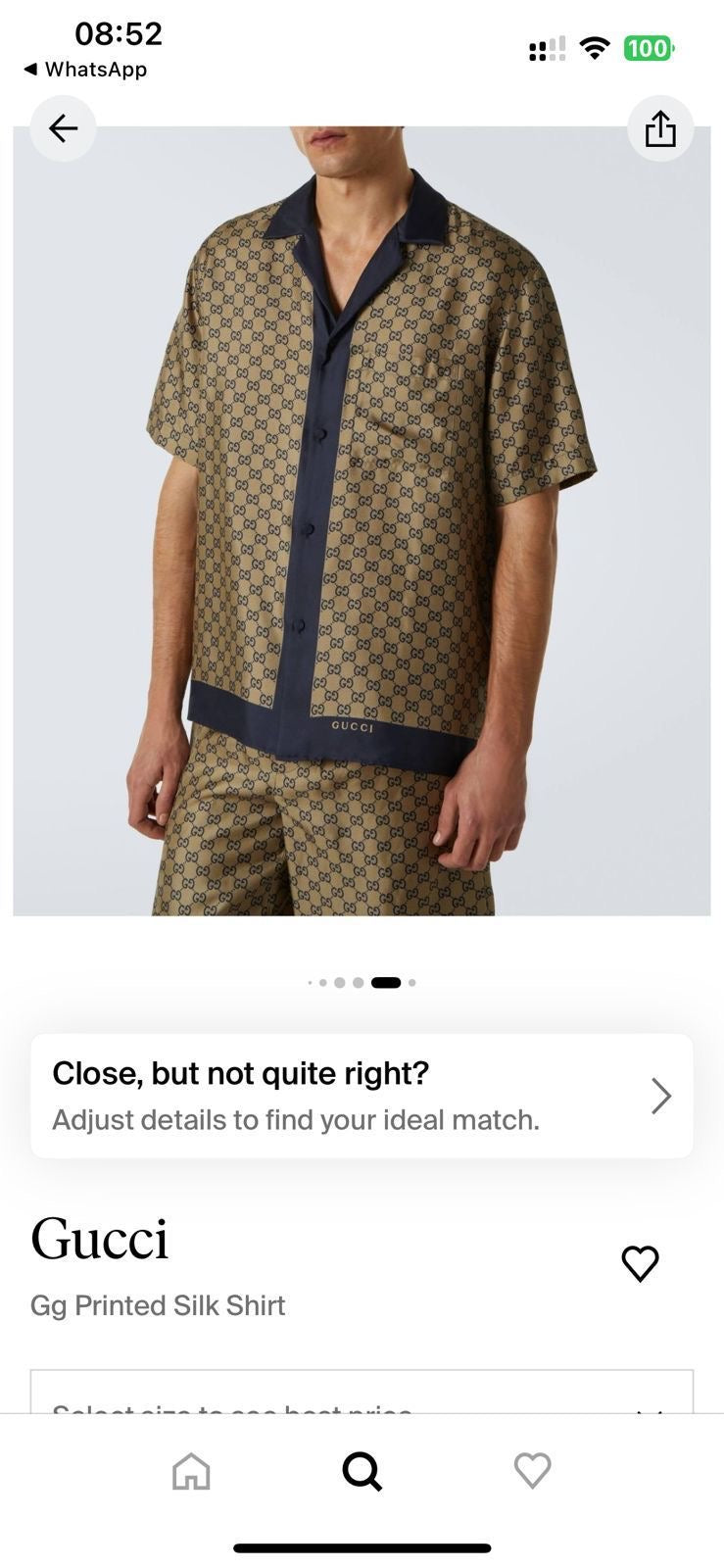
Task: Select the third carousel position dot
Action: [x=340, y=982]
